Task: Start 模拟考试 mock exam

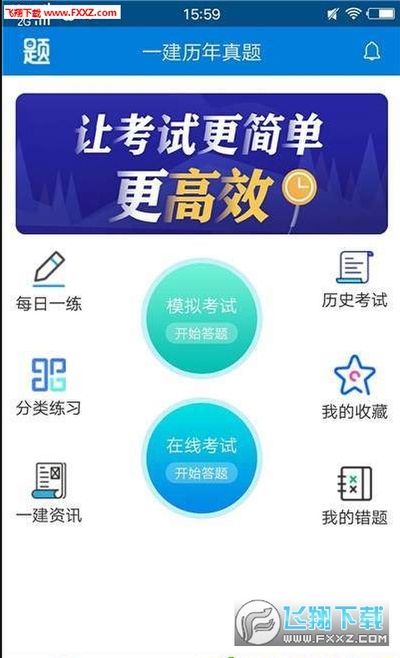Action: click(x=202, y=318)
